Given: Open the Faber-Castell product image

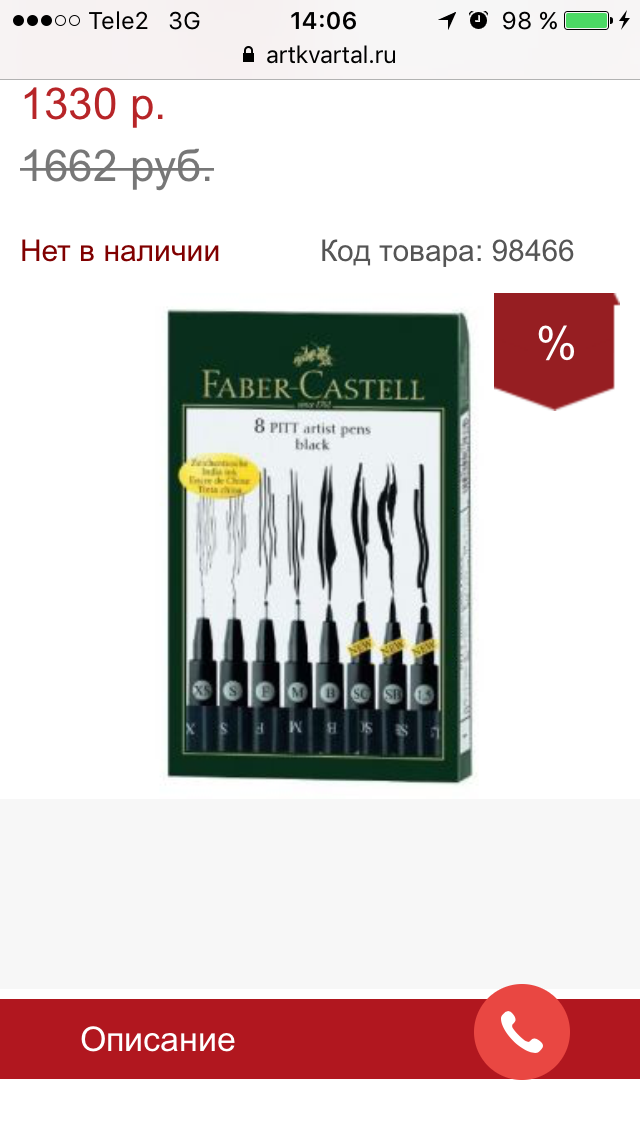Looking at the screenshot, I should click(x=320, y=546).
